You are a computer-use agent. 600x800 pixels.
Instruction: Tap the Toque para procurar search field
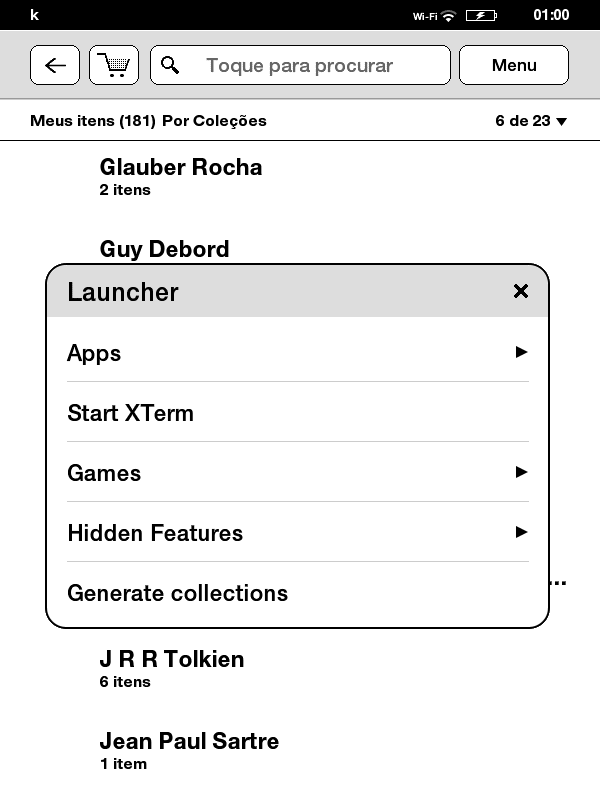pos(300,66)
